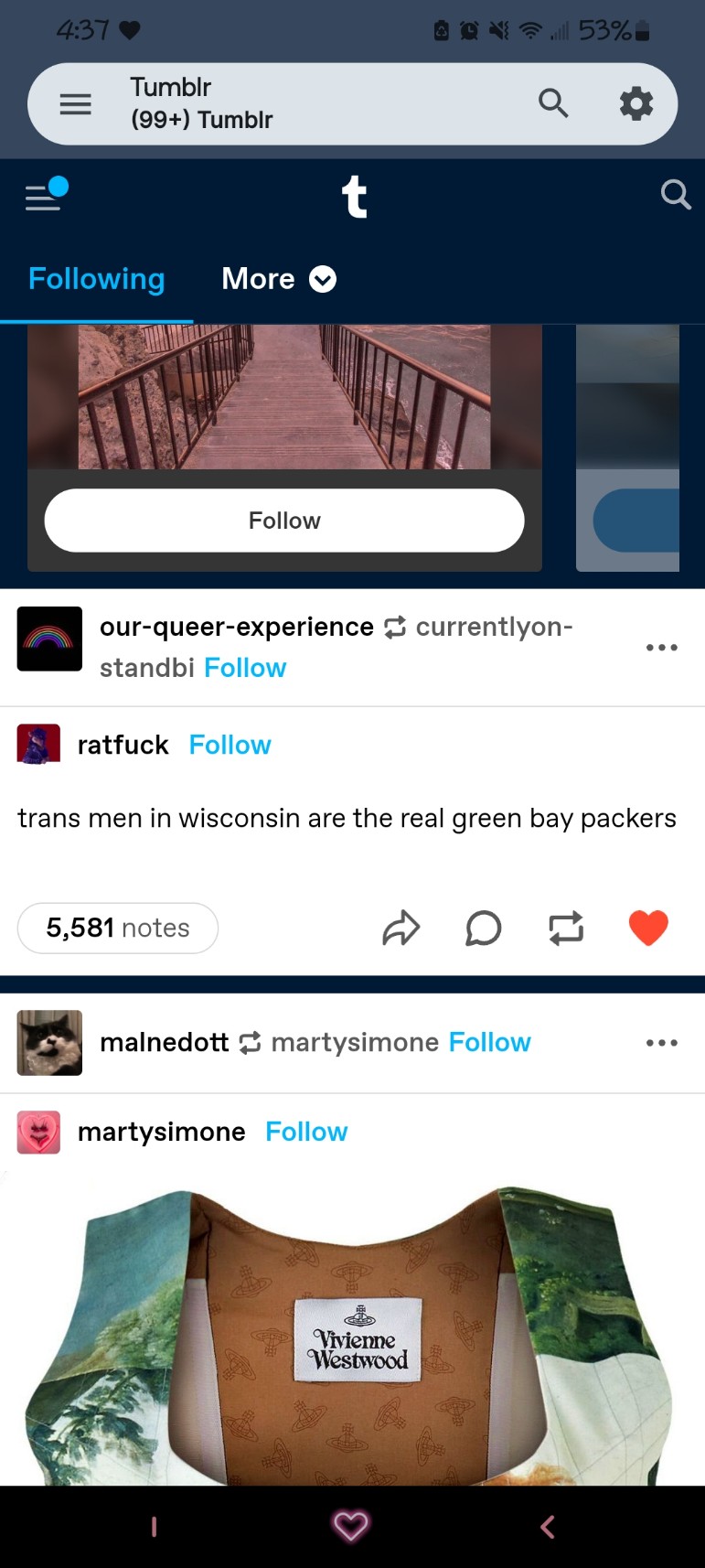705x1568 pixels.
Task: Share the Green Bay Packers post
Action: pyautogui.click(x=401, y=929)
